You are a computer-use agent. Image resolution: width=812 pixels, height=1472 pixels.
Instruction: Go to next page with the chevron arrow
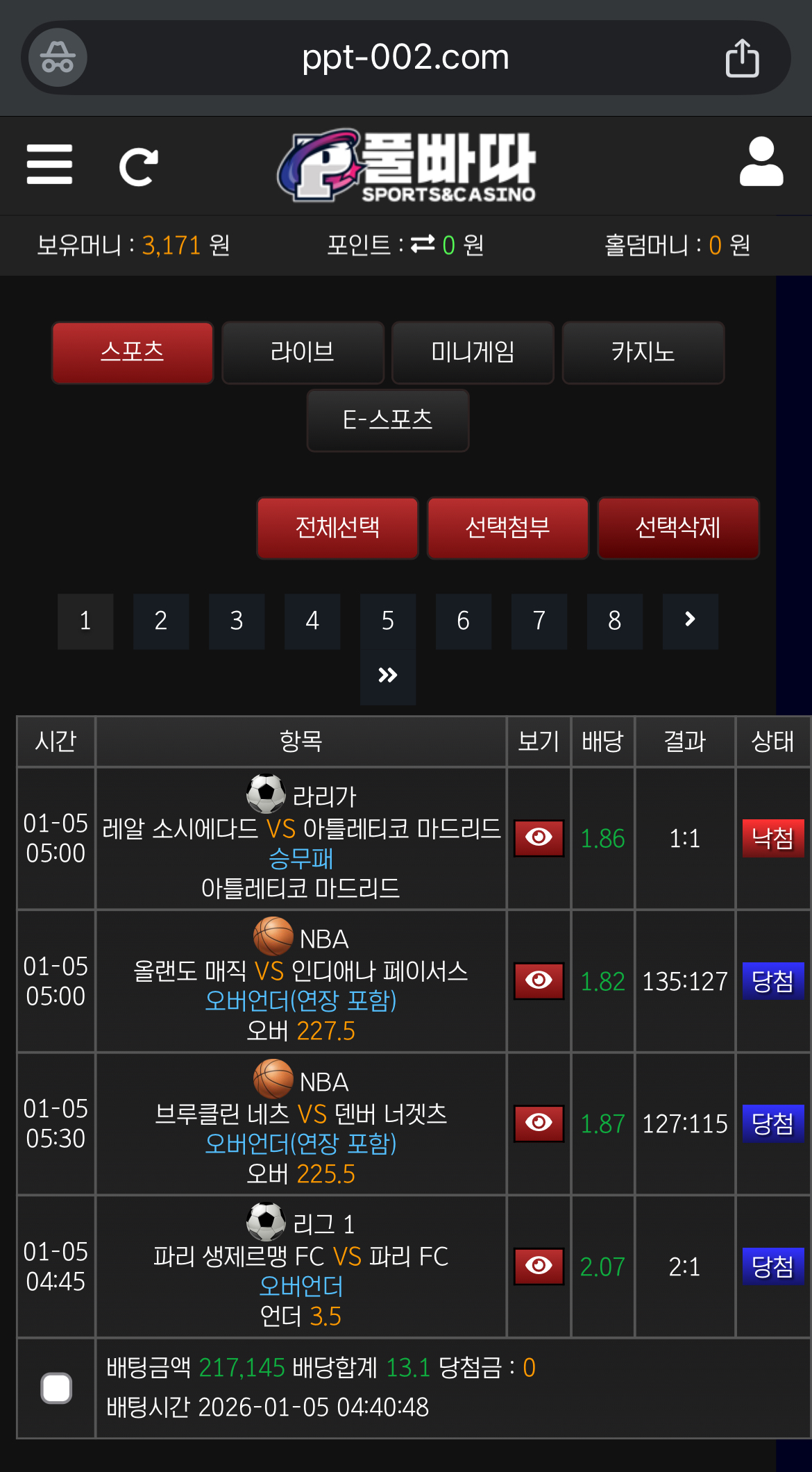689,621
